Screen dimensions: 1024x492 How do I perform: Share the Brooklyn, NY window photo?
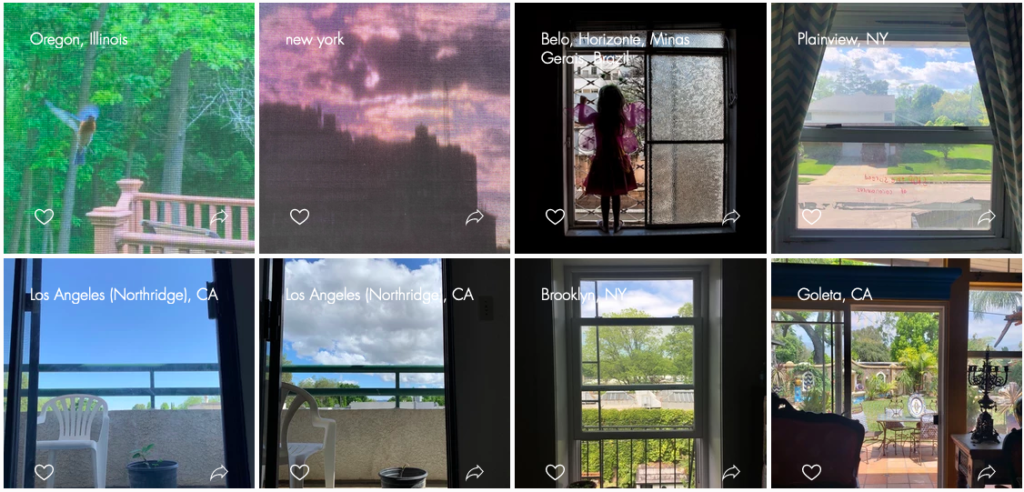(x=731, y=472)
